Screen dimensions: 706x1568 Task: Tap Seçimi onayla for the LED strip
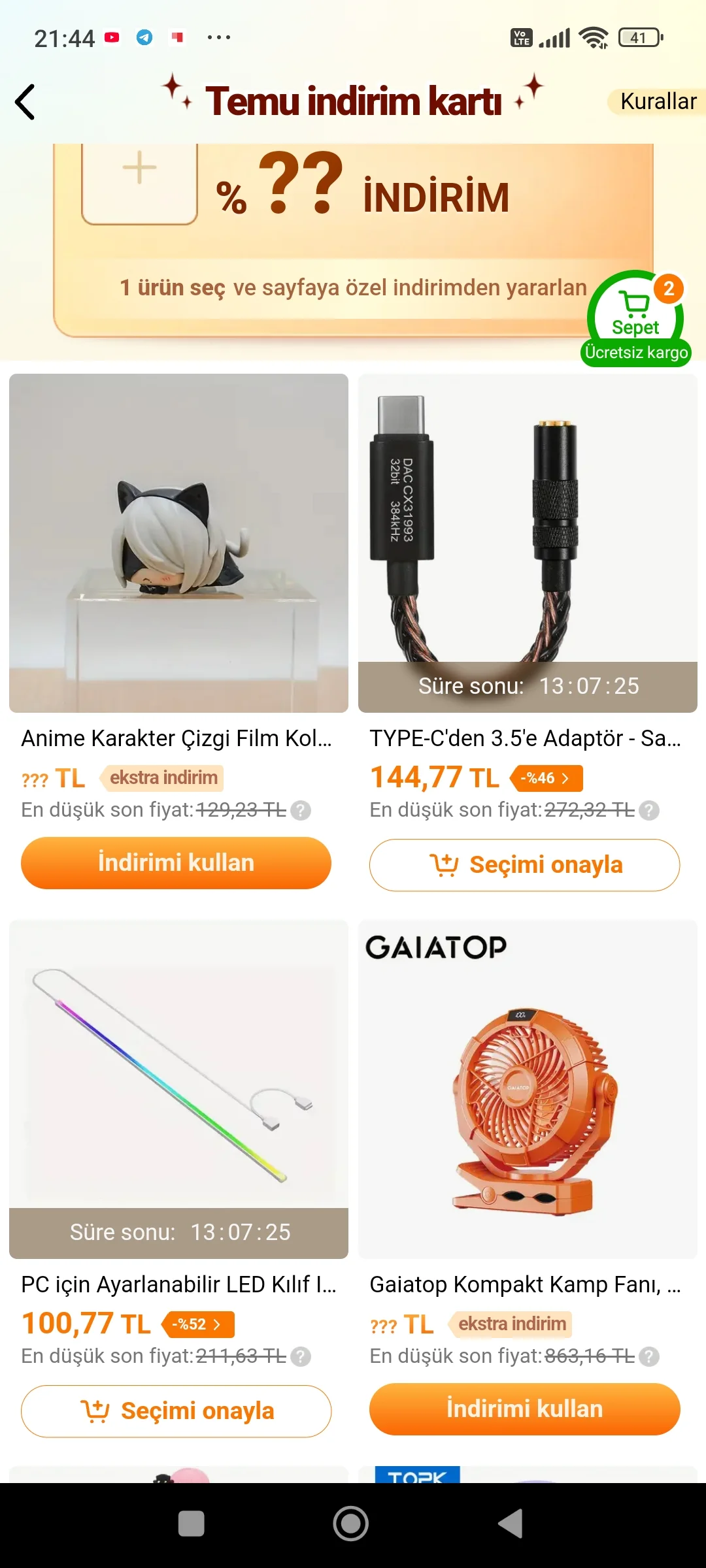tap(175, 1411)
